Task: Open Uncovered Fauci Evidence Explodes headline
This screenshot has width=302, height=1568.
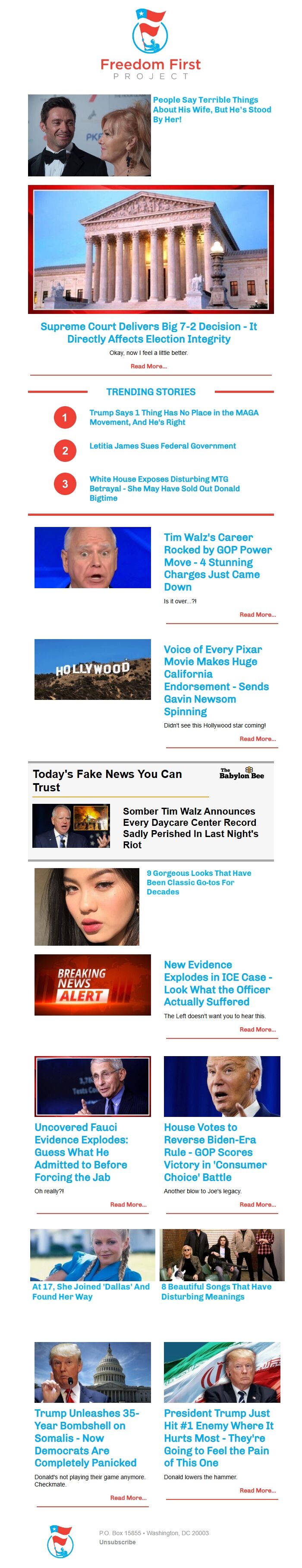Action: point(81,1152)
